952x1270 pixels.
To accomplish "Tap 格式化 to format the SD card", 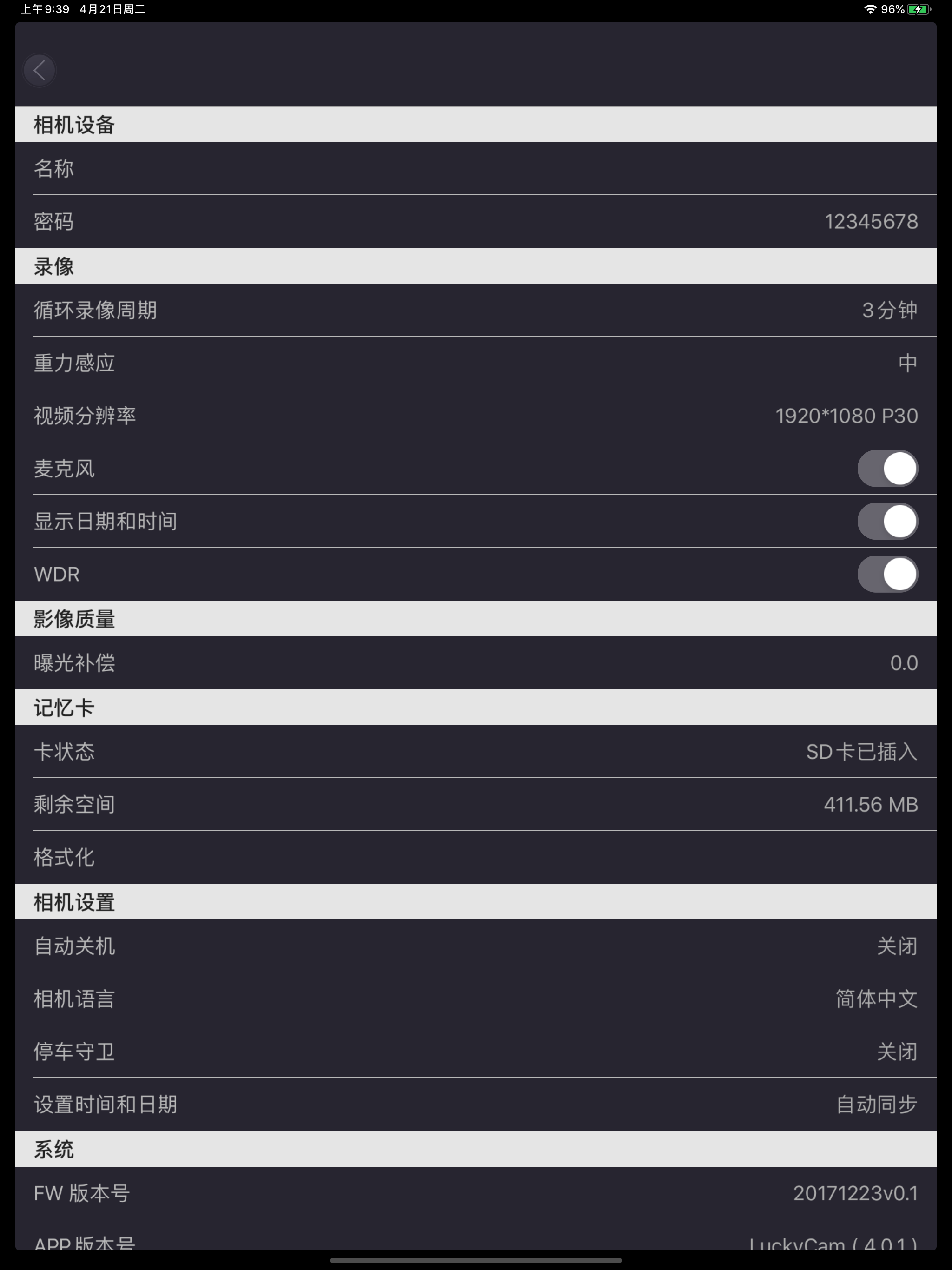I will [x=476, y=857].
